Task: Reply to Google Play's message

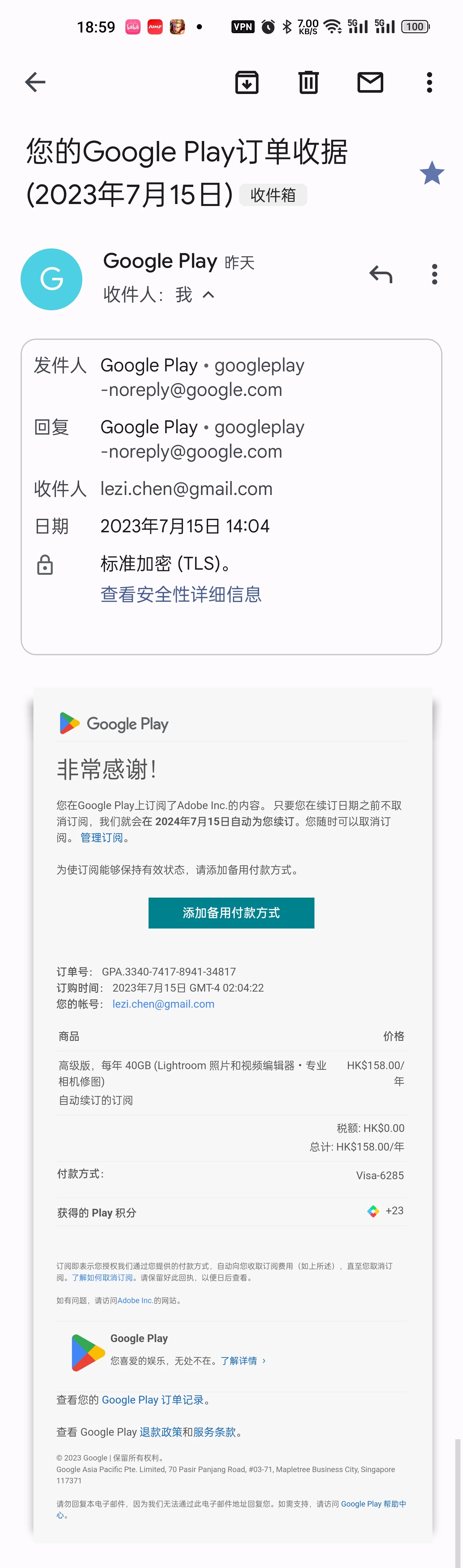Action: coord(381,275)
